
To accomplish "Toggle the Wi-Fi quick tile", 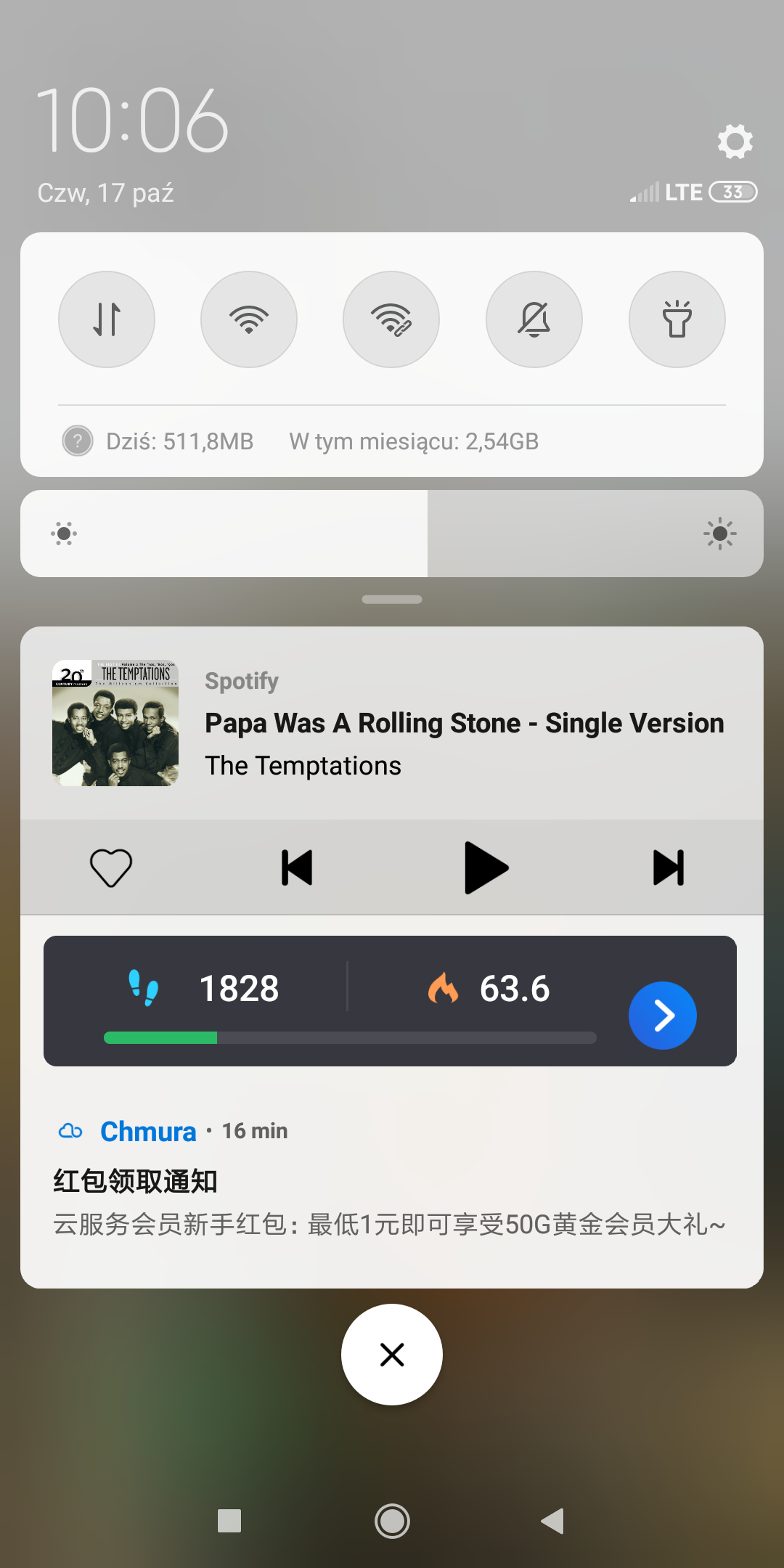I will click(x=249, y=319).
